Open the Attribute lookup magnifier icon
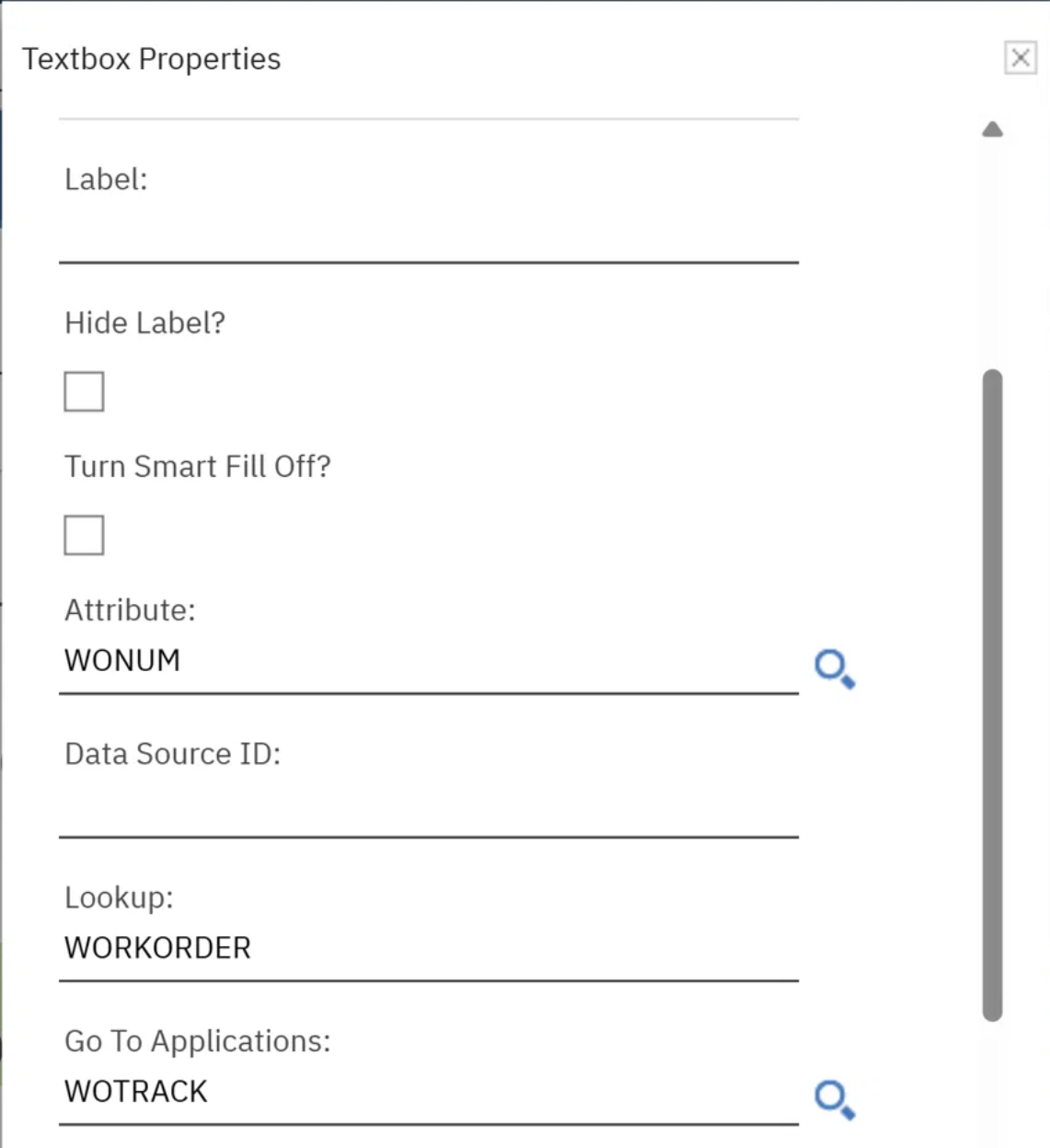Image resolution: width=1050 pixels, height=1148 pixels. [835, 667]
